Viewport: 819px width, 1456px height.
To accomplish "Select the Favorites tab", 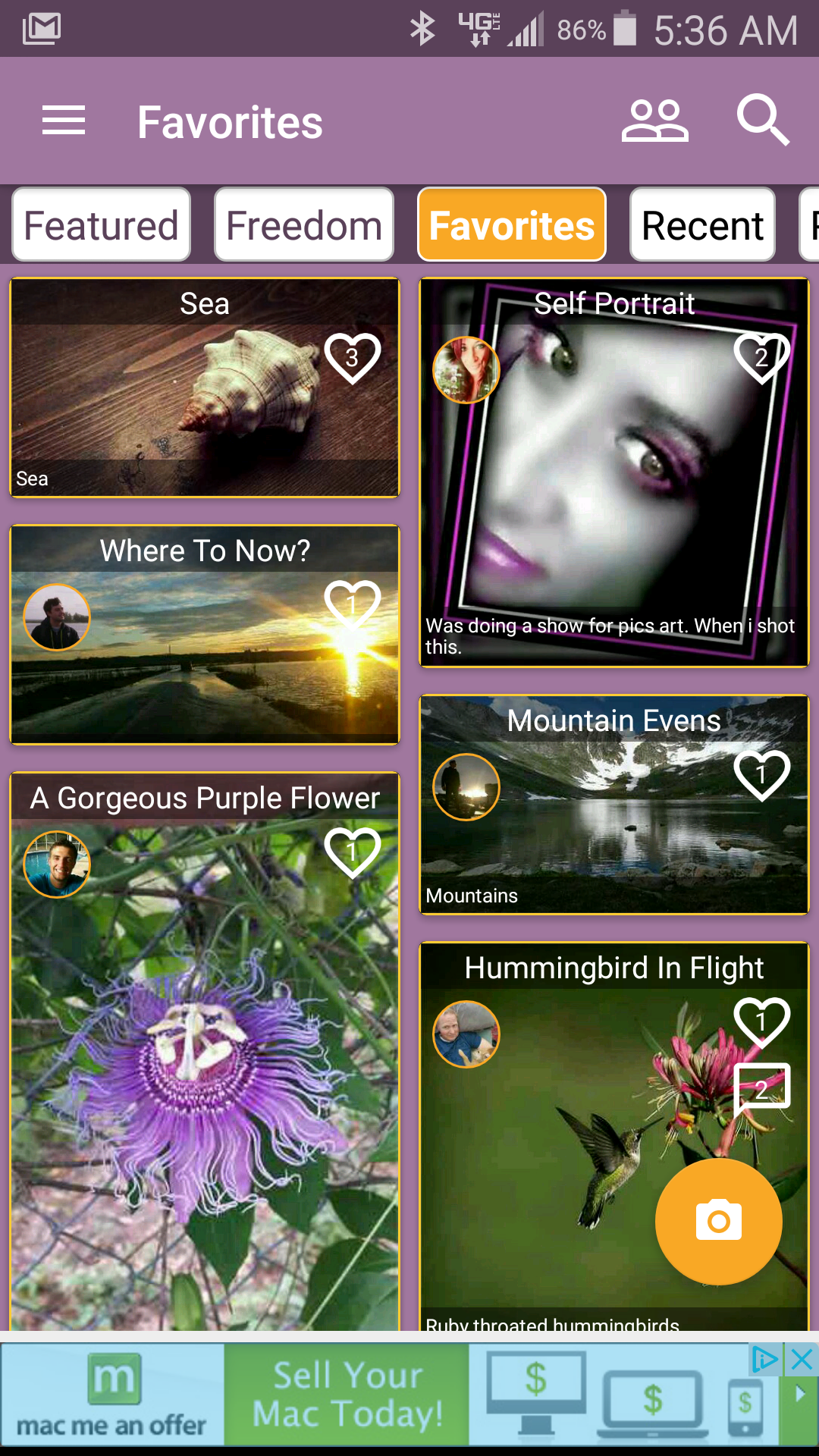I will point(512,225).
